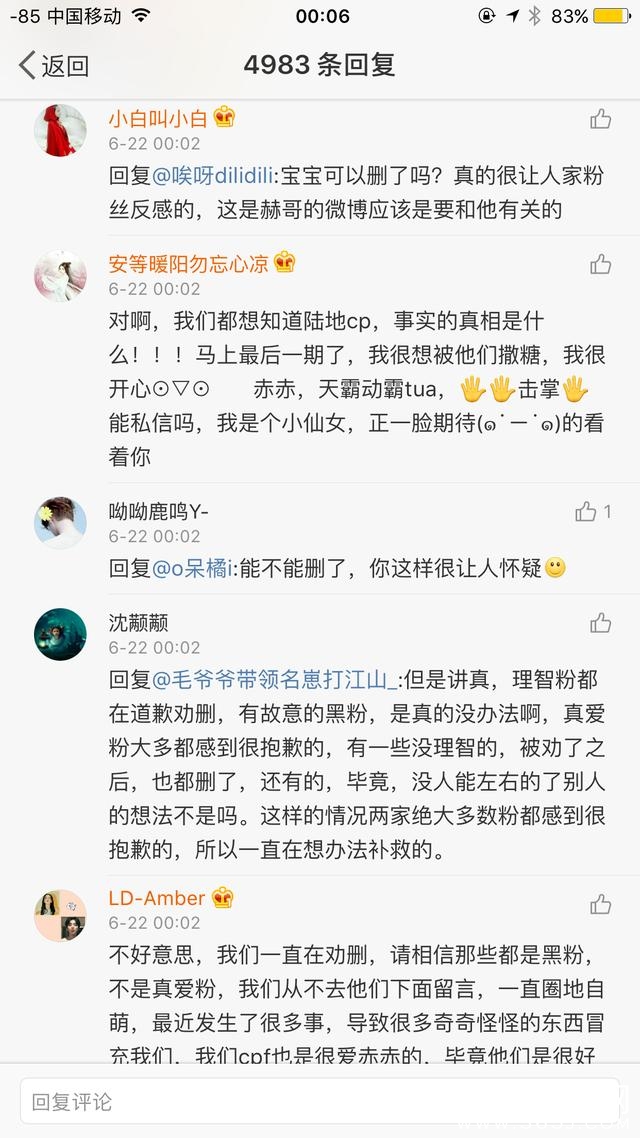The height and width of the screenshot is (1138, 640).
Task: Like 小白叫小白's comment
Action: tap(600, 120)
